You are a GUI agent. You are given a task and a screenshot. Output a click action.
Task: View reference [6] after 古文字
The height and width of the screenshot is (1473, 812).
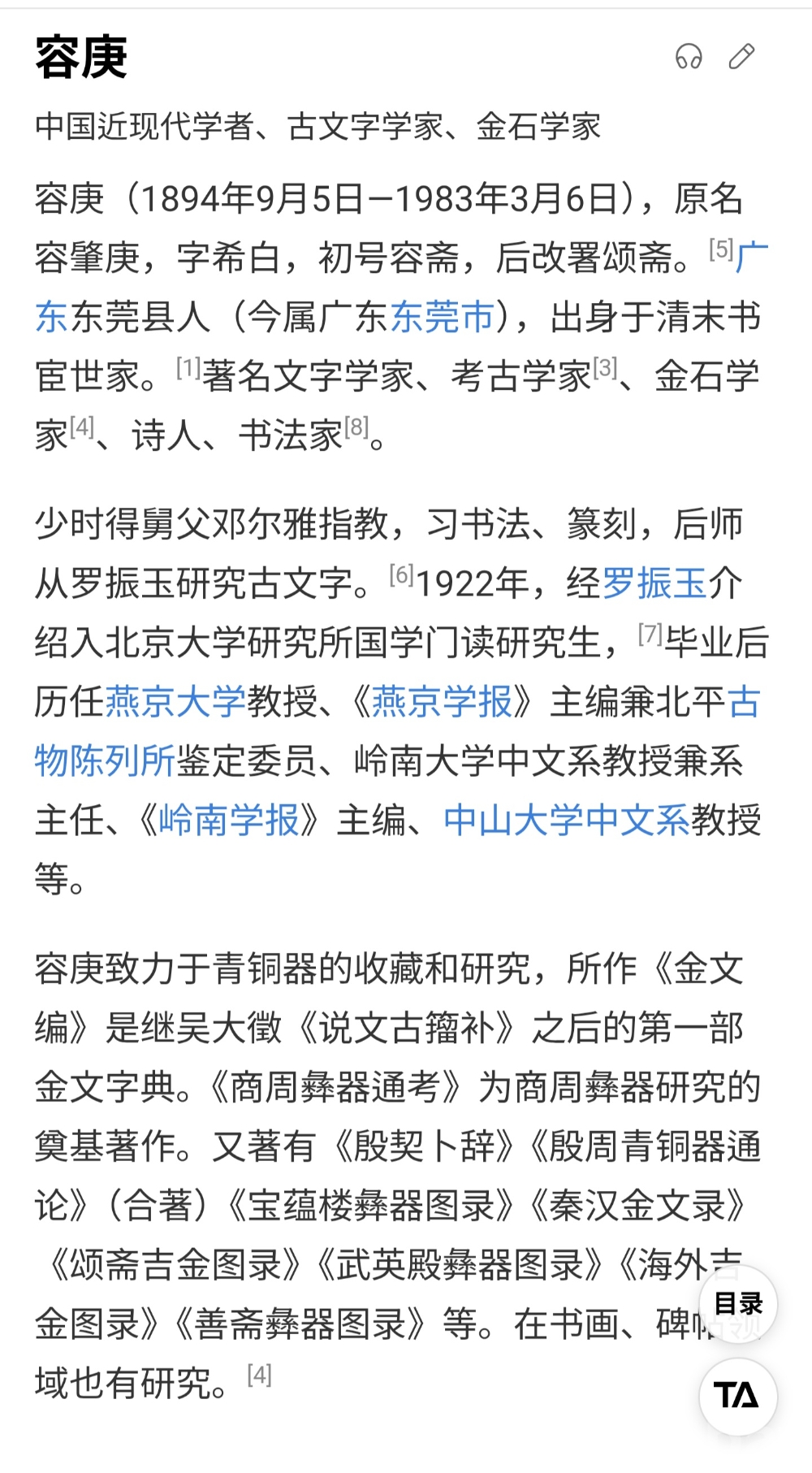401,575
